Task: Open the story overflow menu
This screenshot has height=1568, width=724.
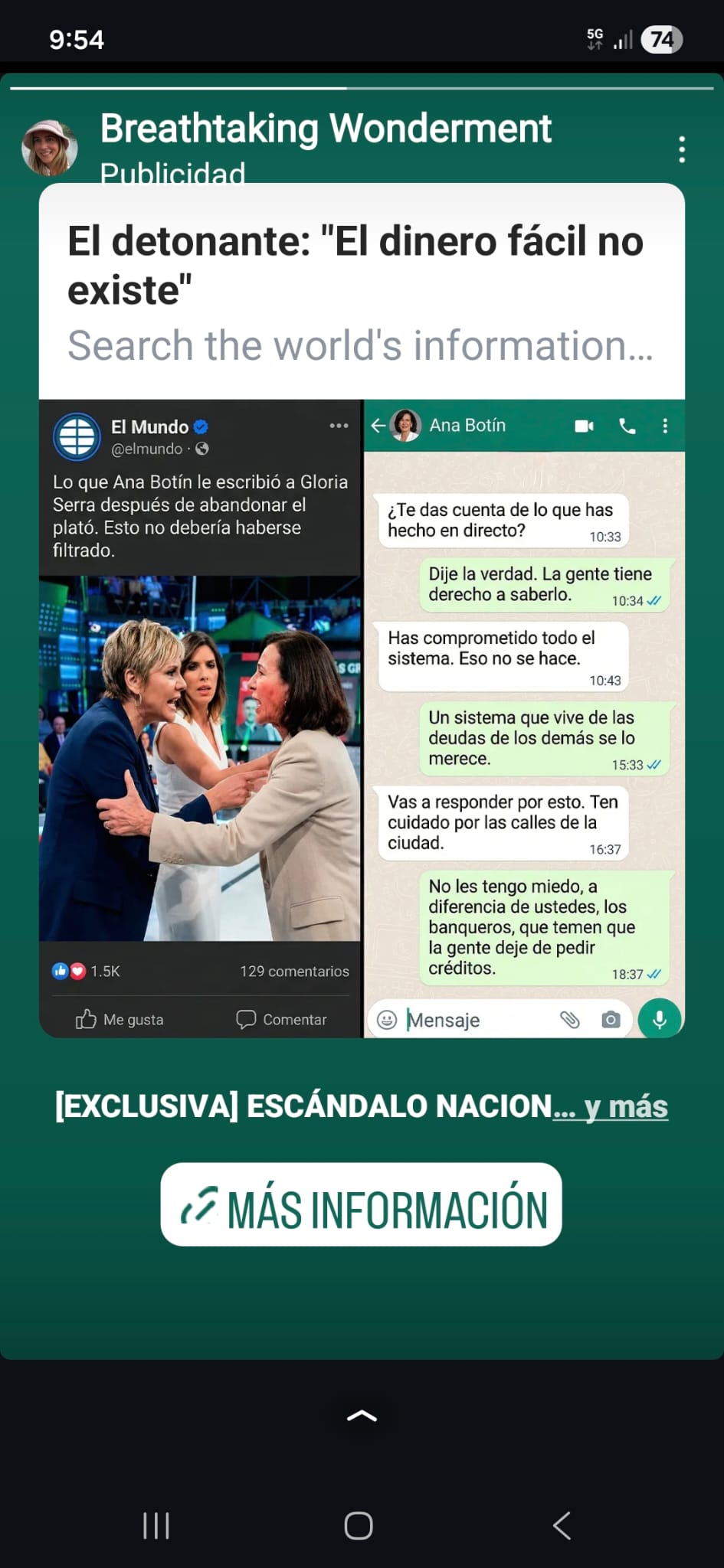Action: pos(681,149)
